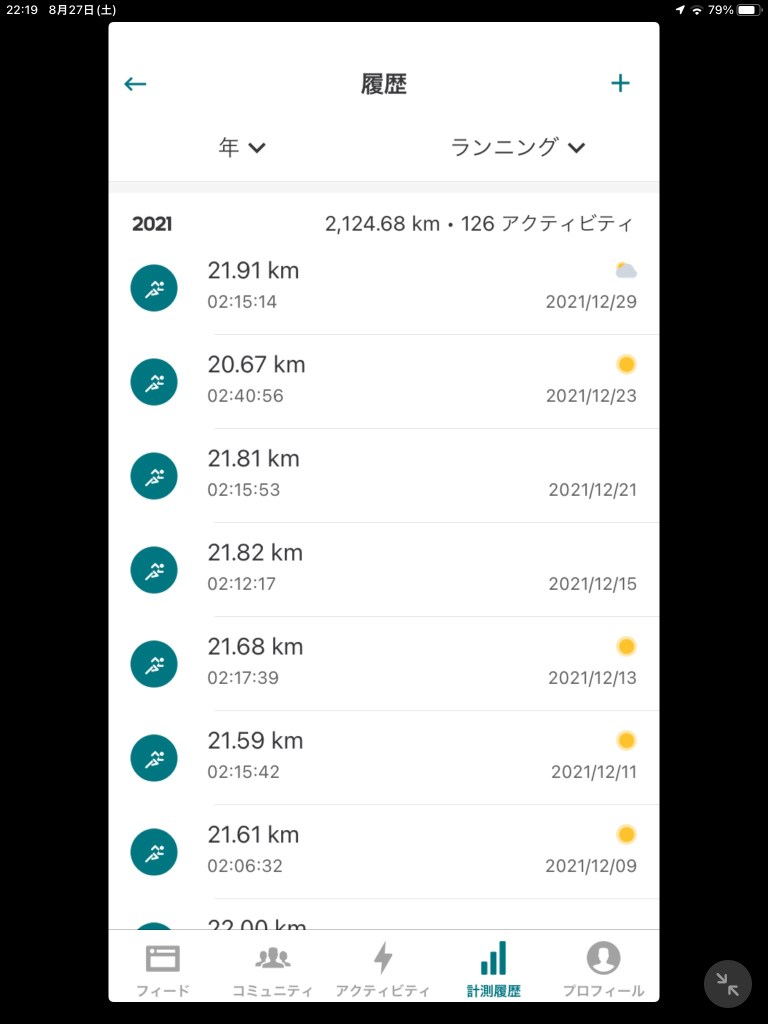Switch to the プロフィール tab
Viewport: 768px width, 1024px height.
click(603, 969)
